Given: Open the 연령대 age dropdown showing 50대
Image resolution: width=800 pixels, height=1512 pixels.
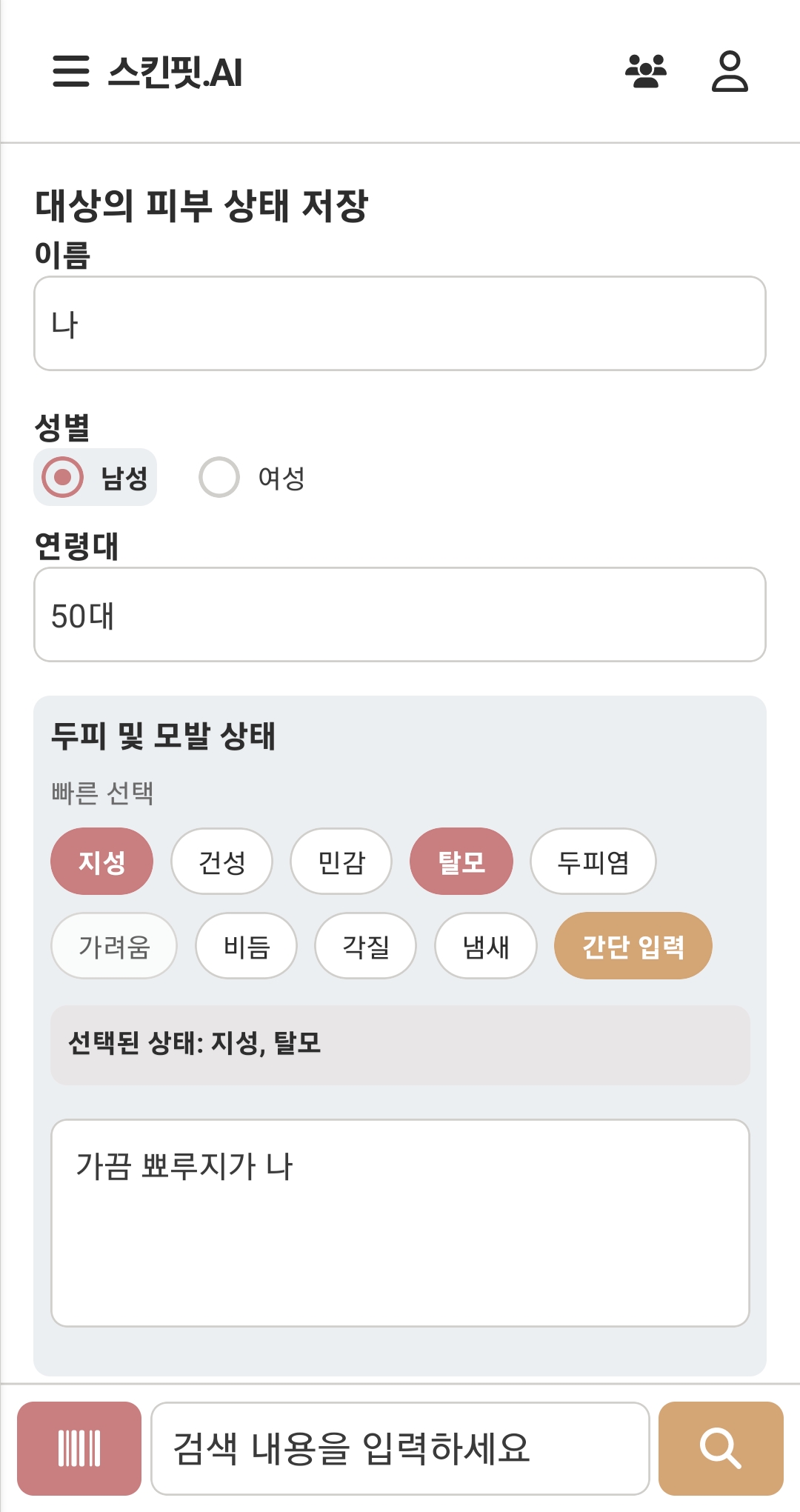Looking at the screenshot, I should point(400,615).
